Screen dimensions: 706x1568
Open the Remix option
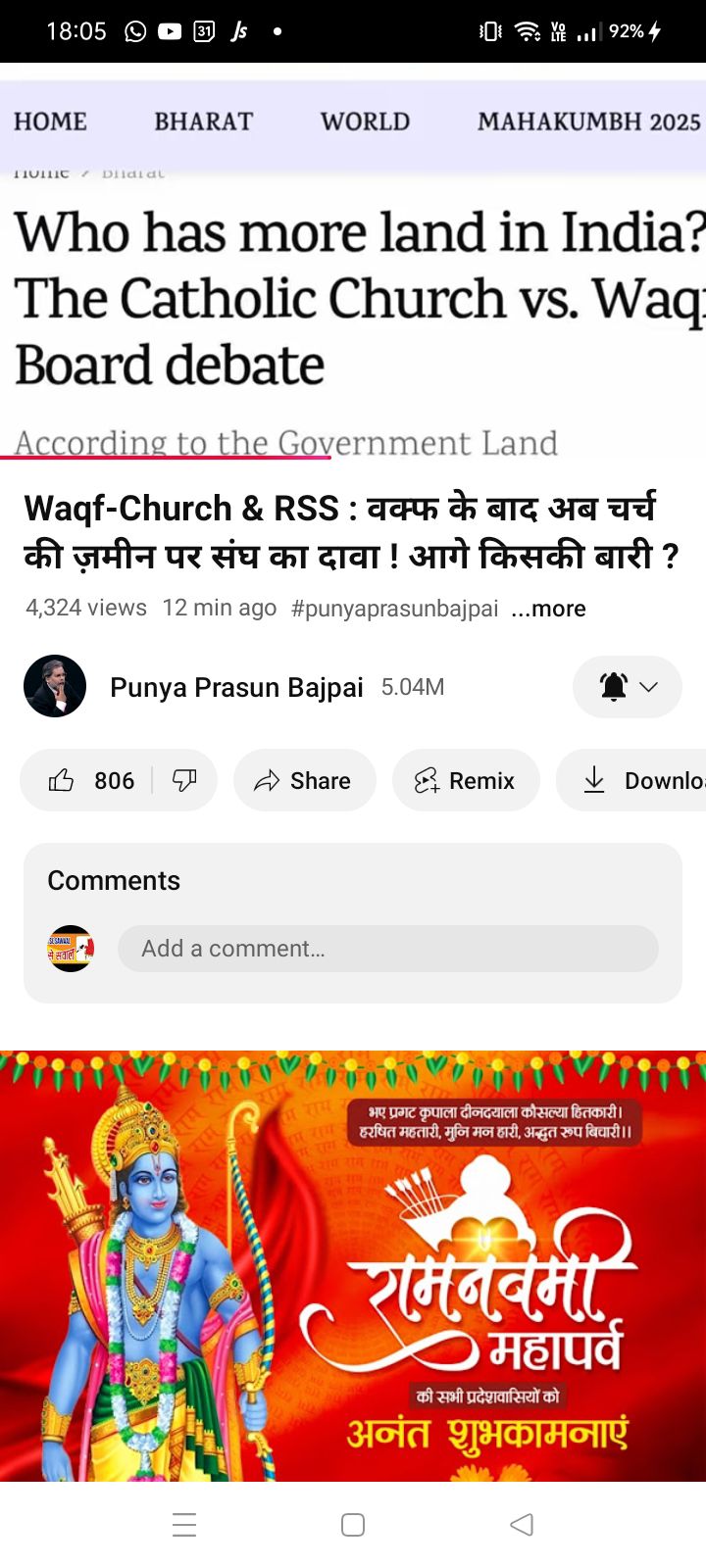click(466, 780)
